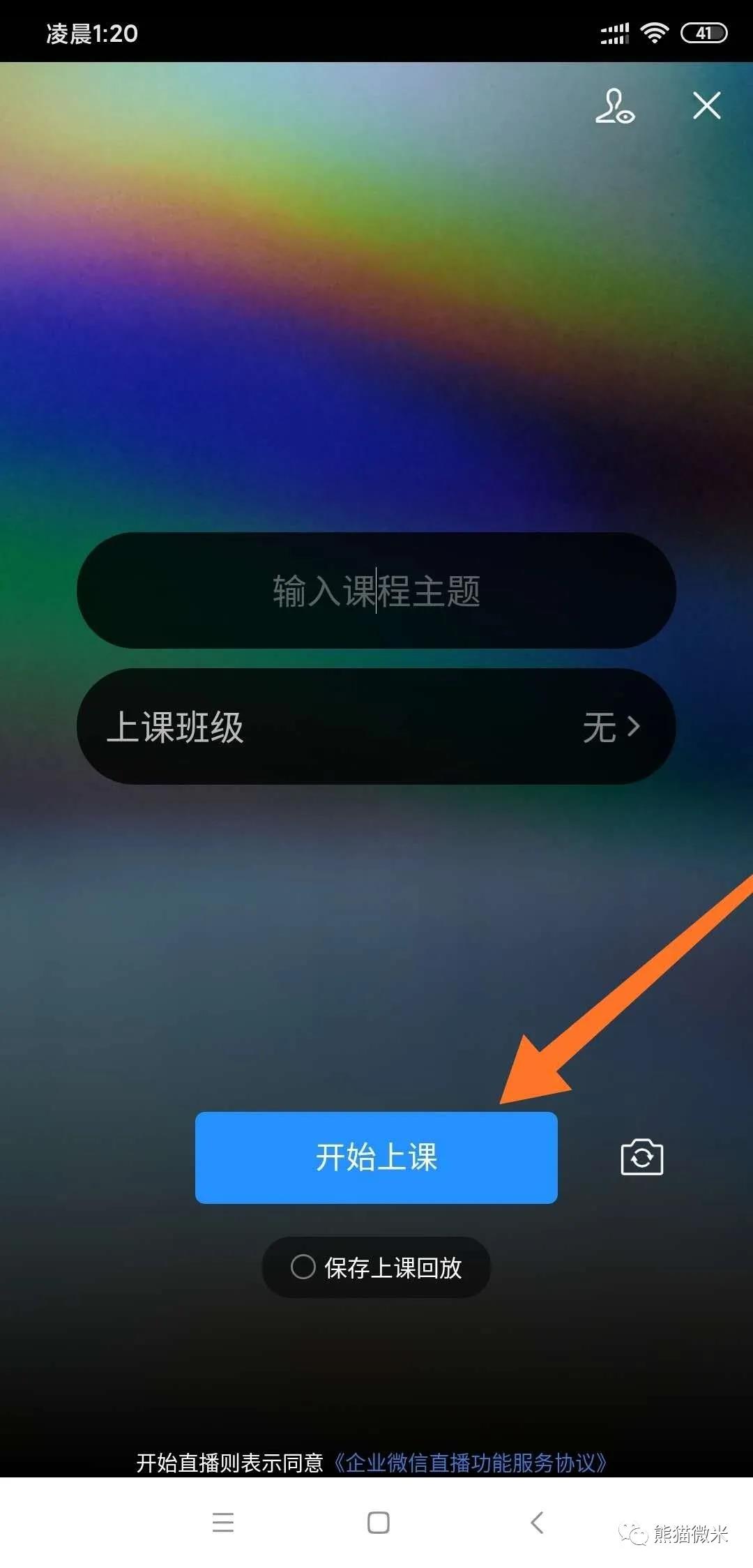Open the viewer visibility settings icon

[x=614, y=107]
